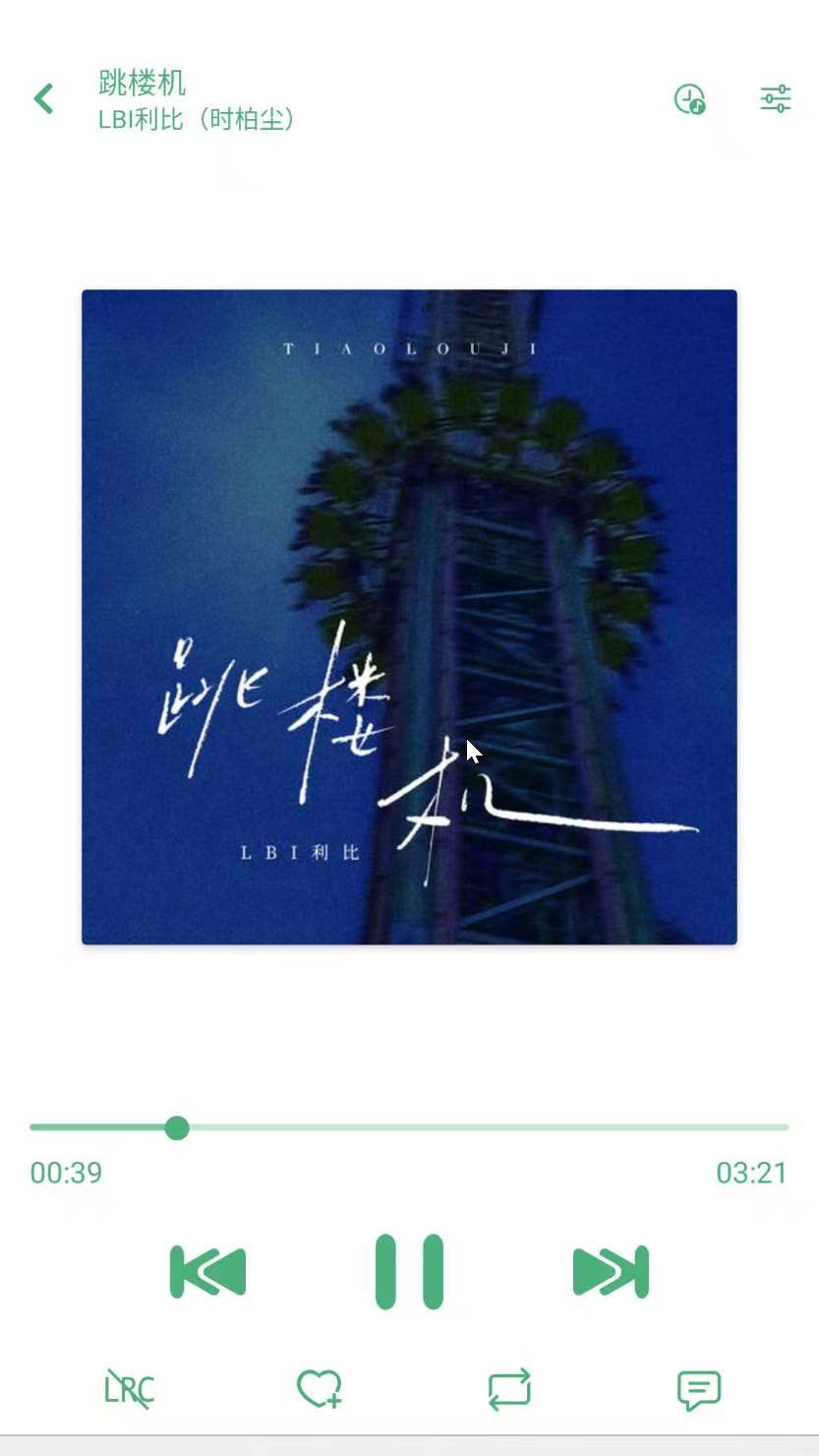Tap the playback progress knob
The width and height of the screenshot is (819, 1456).
pyautogui.click(x=177, y=1127)
